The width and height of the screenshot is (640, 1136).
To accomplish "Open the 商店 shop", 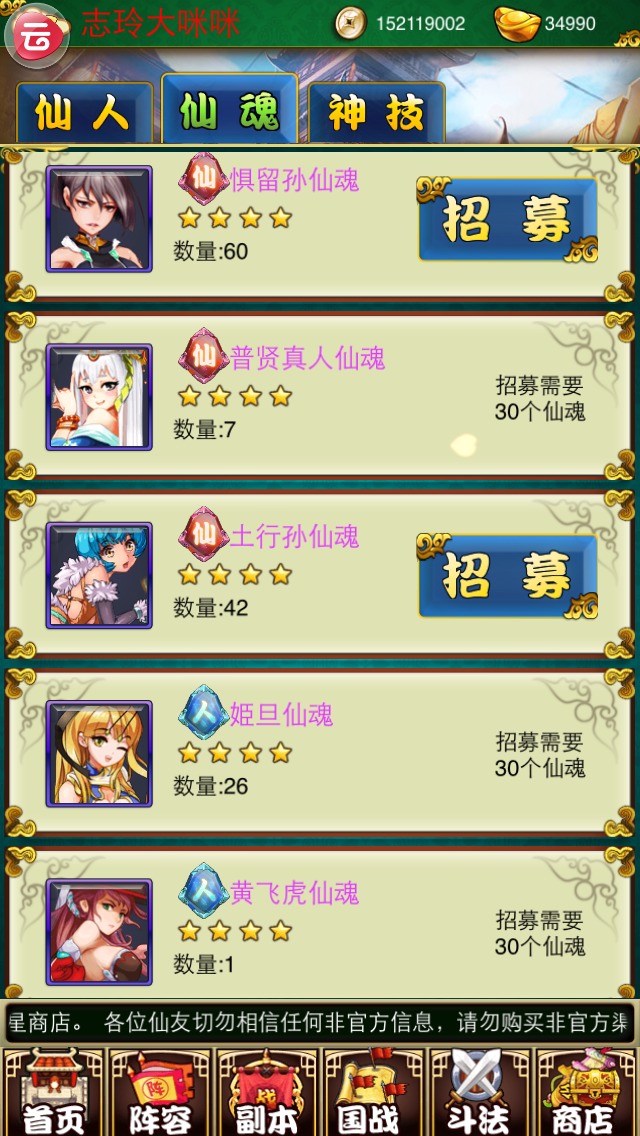I will point(586,1092).
